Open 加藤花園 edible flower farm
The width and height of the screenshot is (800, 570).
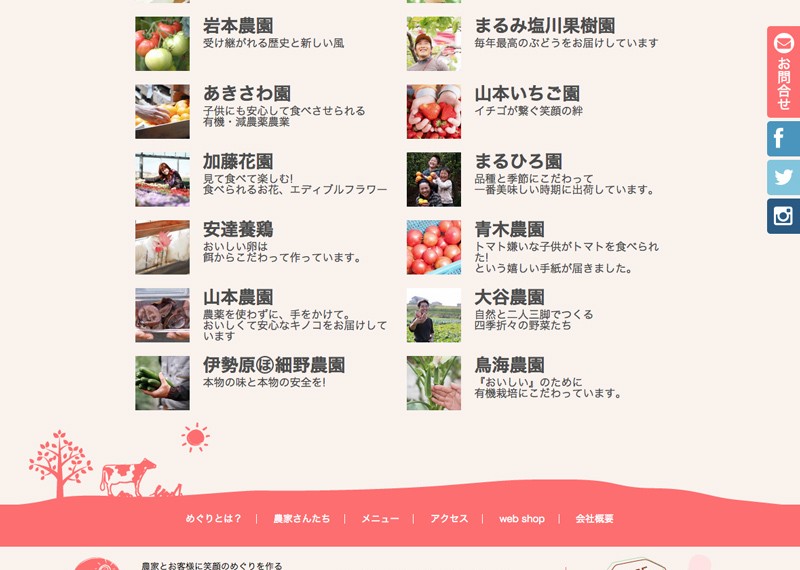[x=238, y=162]
